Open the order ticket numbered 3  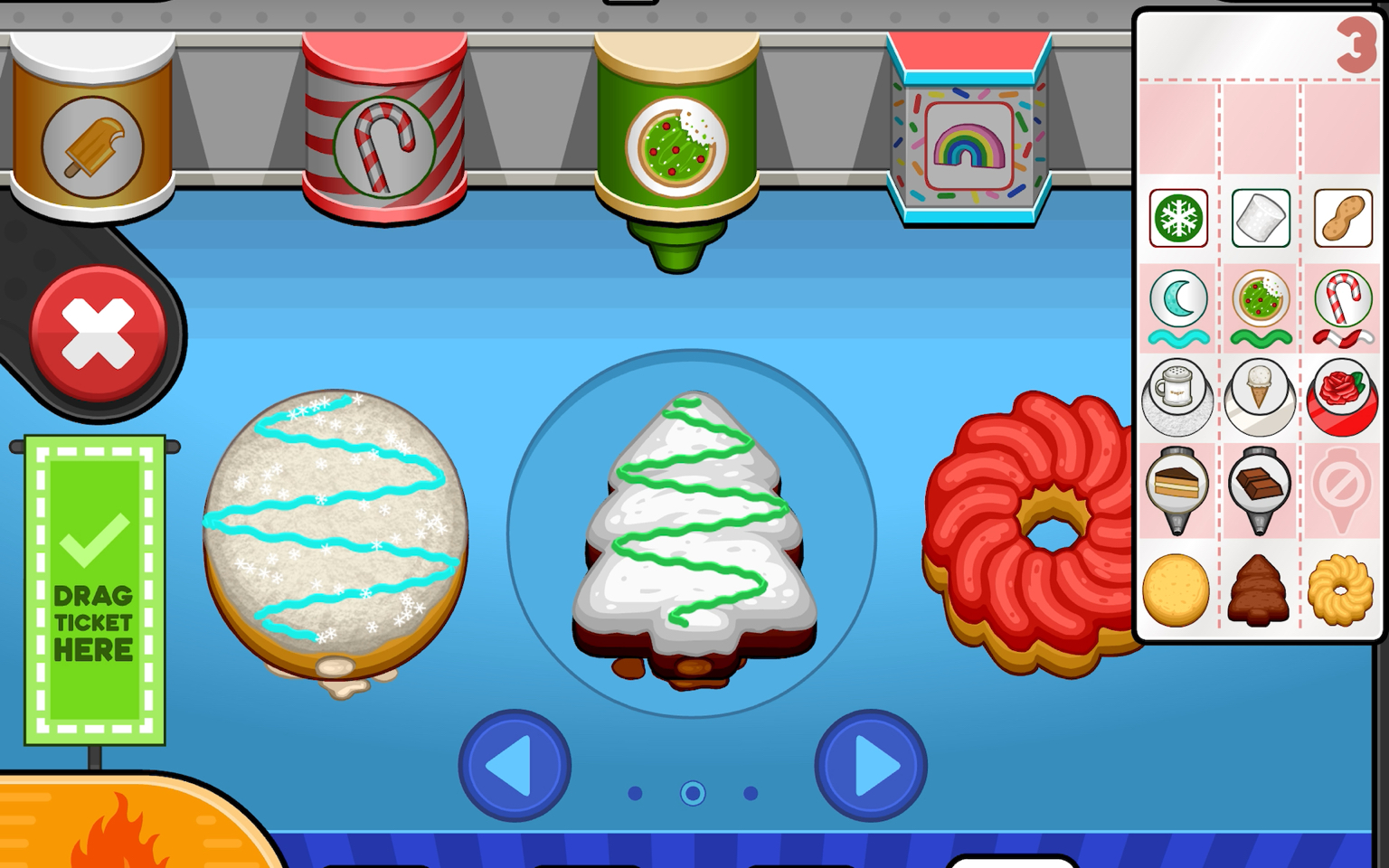[x=1259, y=325]
